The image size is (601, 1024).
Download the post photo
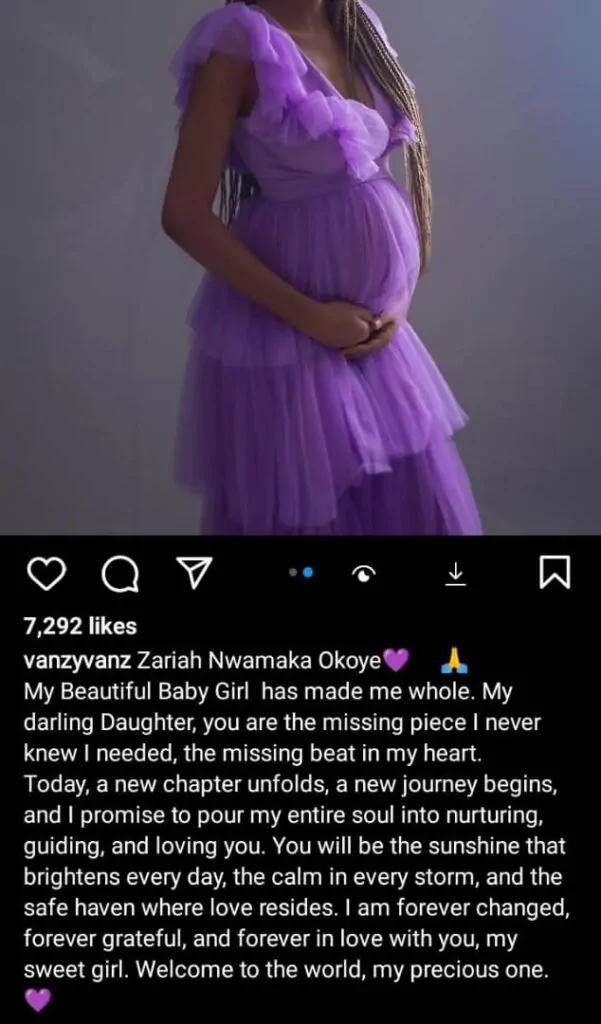(x=455, y=573)
